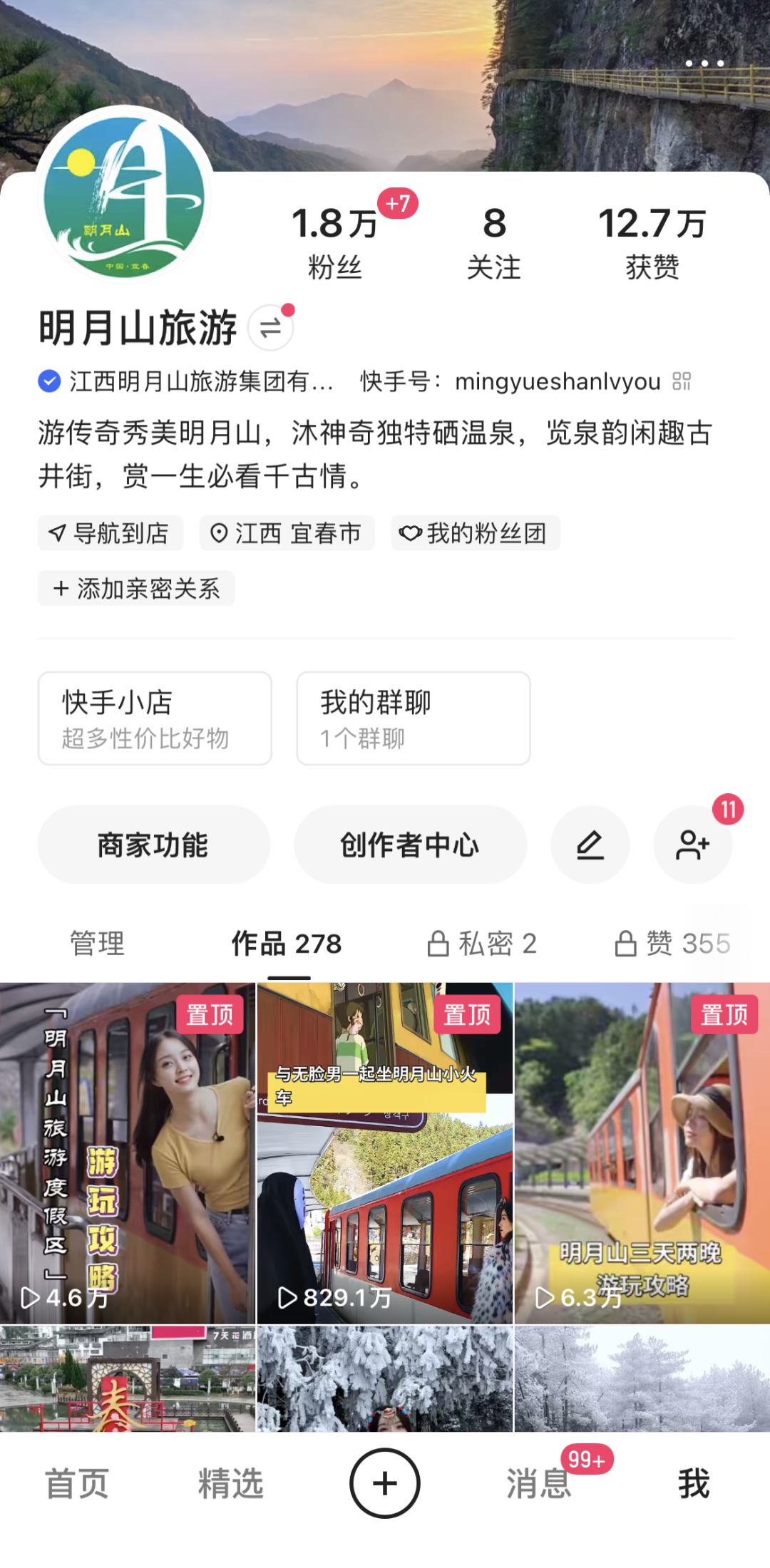Open the add friends icon with badge 11
The width and height of the screenshot is (770, 1568).
click(x=692, y=845)
